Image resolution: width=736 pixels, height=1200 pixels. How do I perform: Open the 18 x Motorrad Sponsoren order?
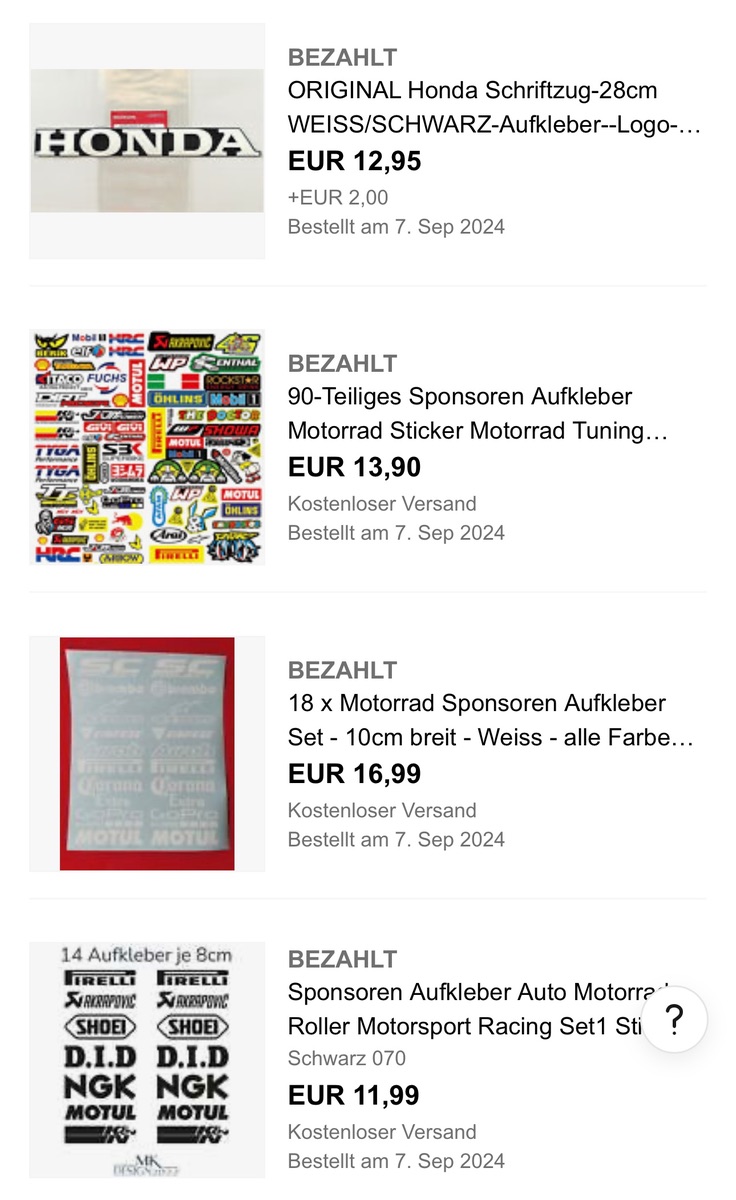click(x=490, y=721)
